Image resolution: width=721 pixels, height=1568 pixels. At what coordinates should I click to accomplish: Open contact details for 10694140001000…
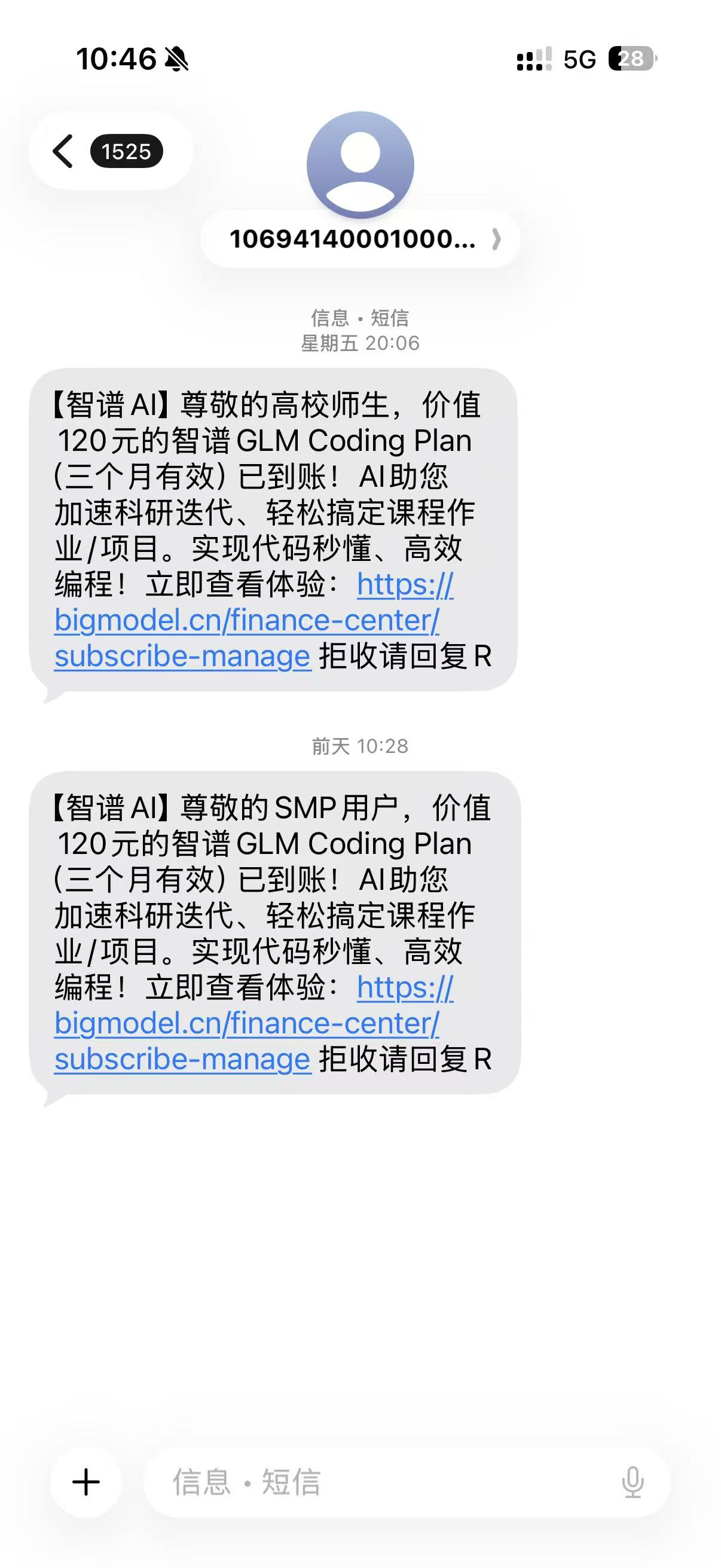[360, 239]
